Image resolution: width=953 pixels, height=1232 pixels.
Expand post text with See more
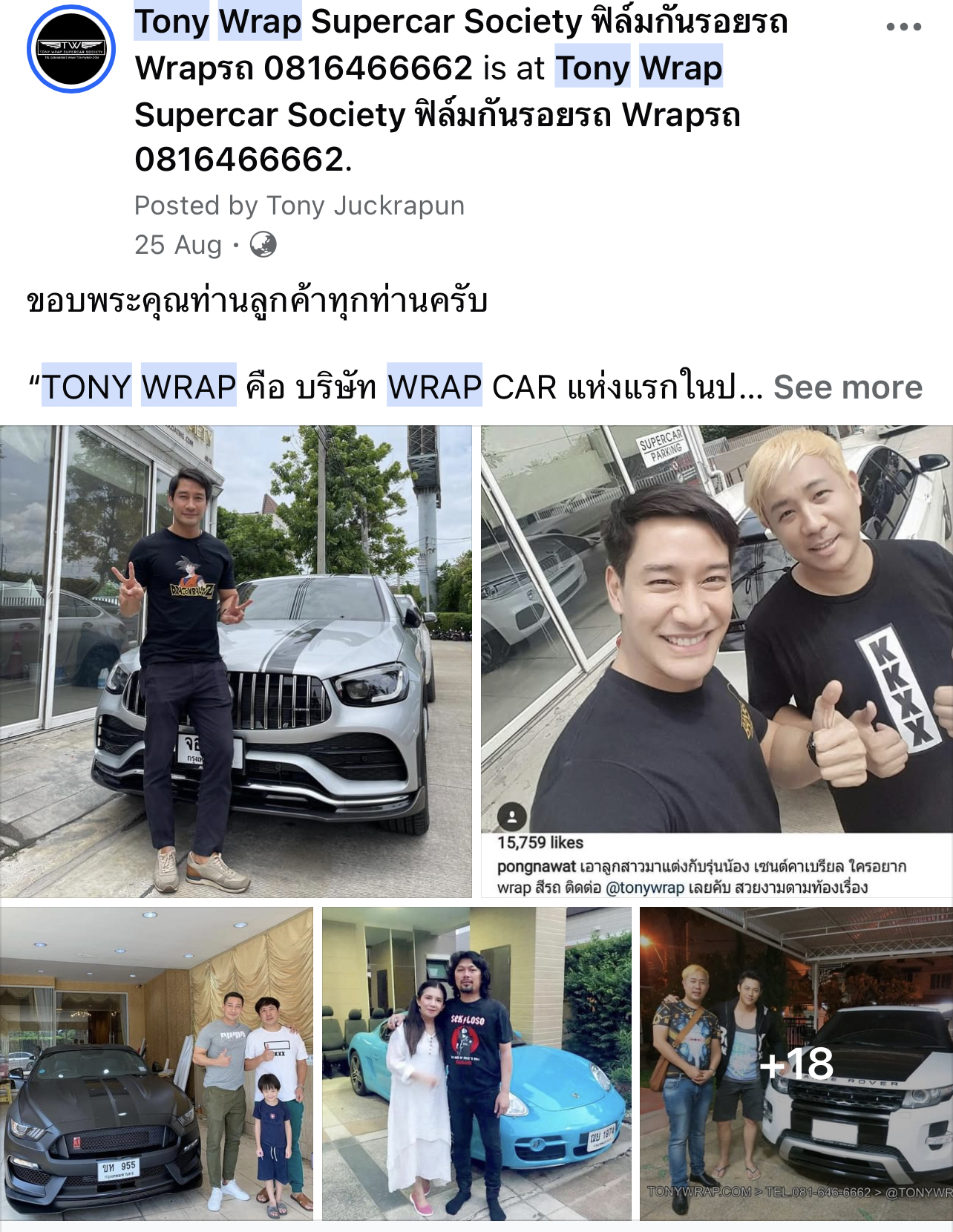click(847, 387)
